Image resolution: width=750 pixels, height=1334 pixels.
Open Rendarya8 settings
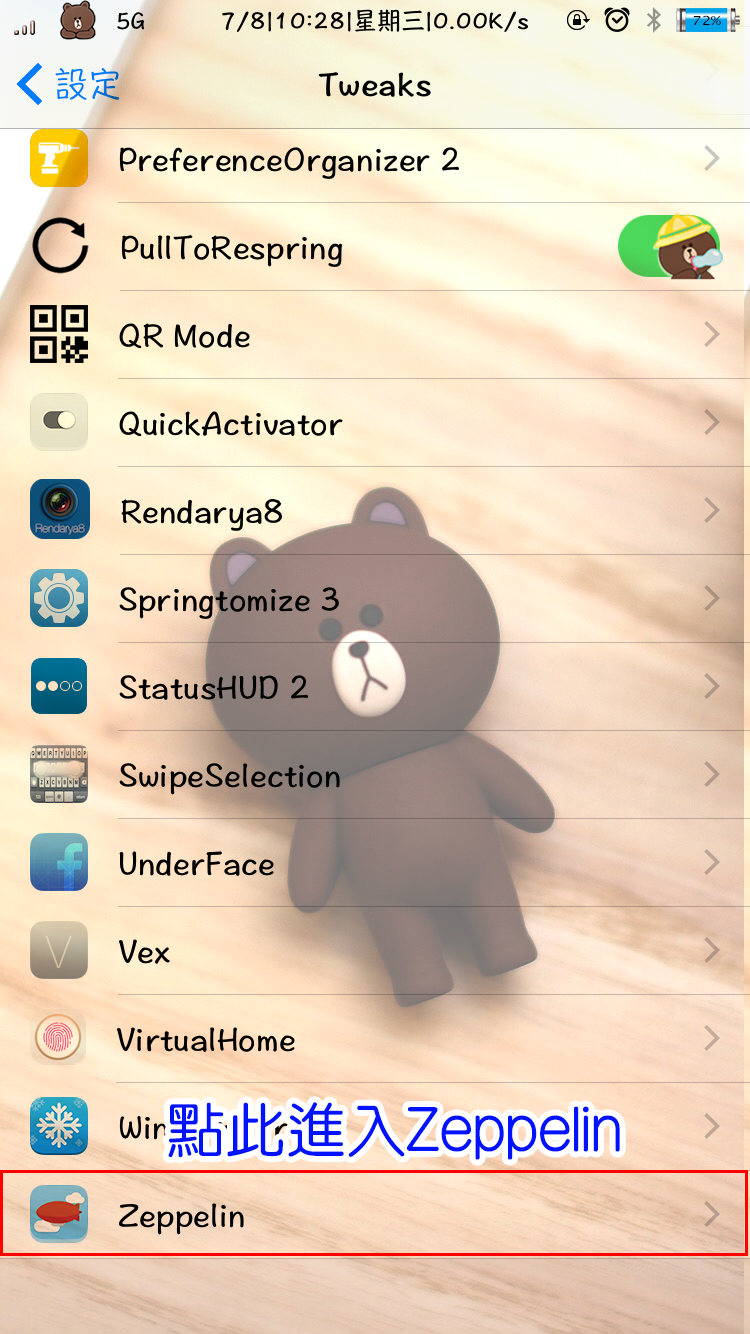pyautogui.click(x=375, y=512)
